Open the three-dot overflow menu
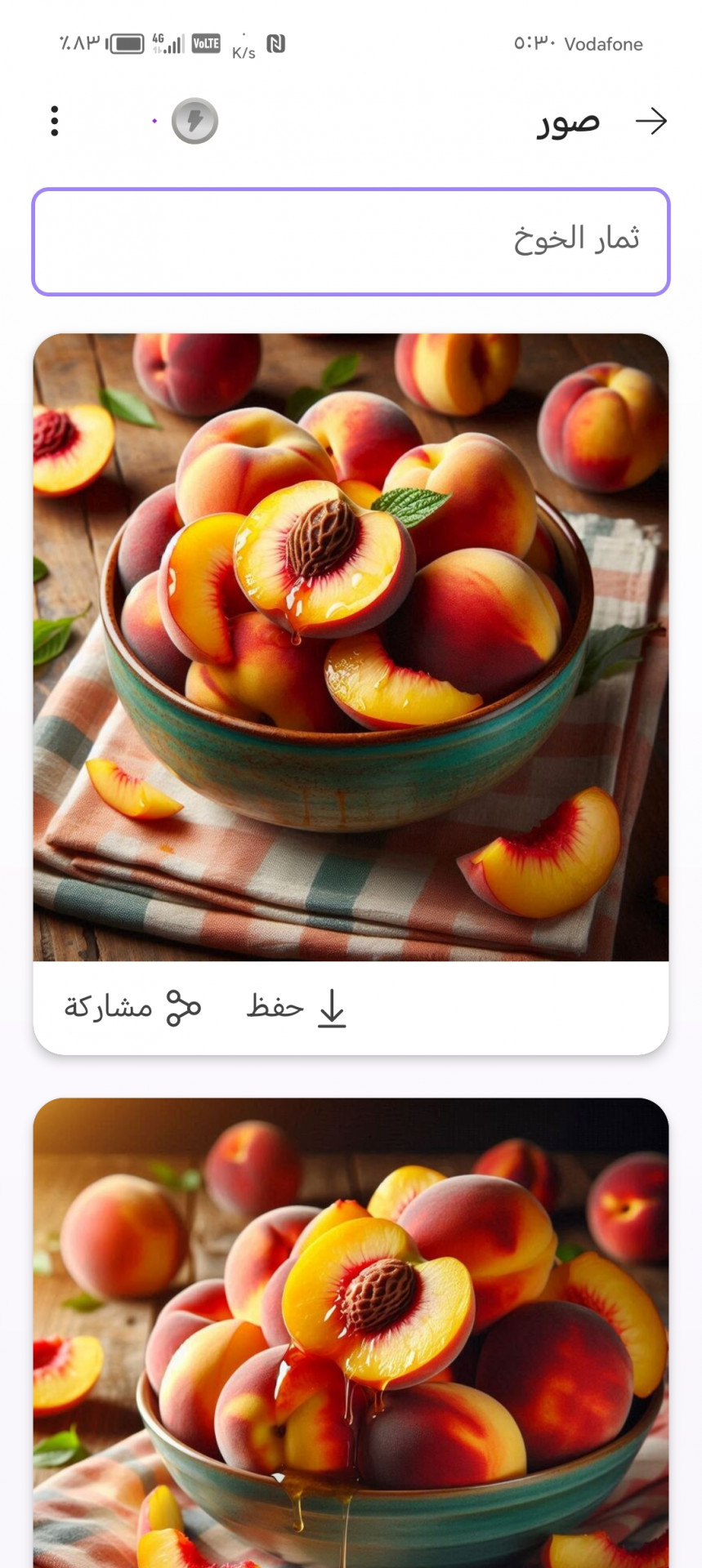Image resolution: width=702 pixels, height=1568 pixels. pos(55,121)
